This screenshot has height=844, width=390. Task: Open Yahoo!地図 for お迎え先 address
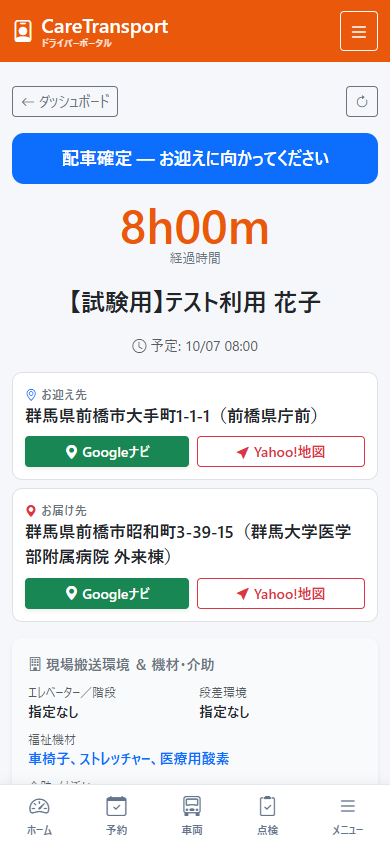[281, 452]
